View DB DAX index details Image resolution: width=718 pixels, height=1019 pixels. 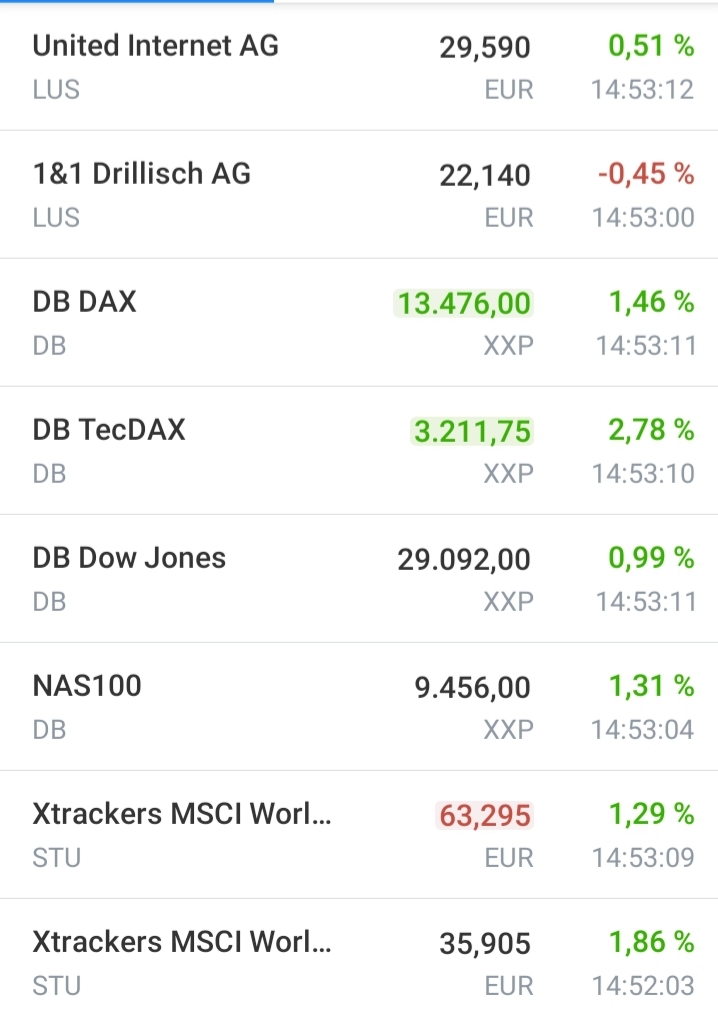85,302
